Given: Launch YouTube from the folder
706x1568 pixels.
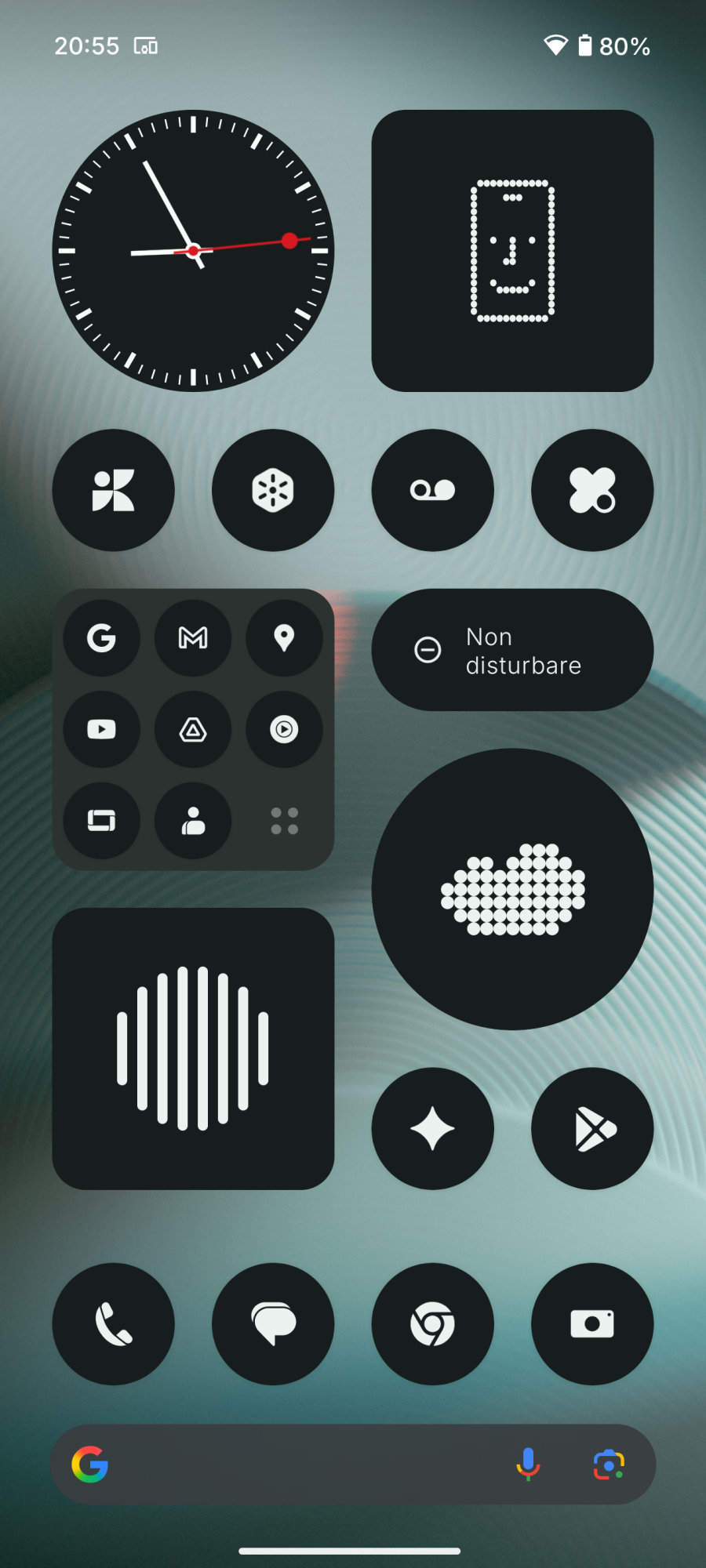Looking at the screenshot, I should [x=101, y=730].
